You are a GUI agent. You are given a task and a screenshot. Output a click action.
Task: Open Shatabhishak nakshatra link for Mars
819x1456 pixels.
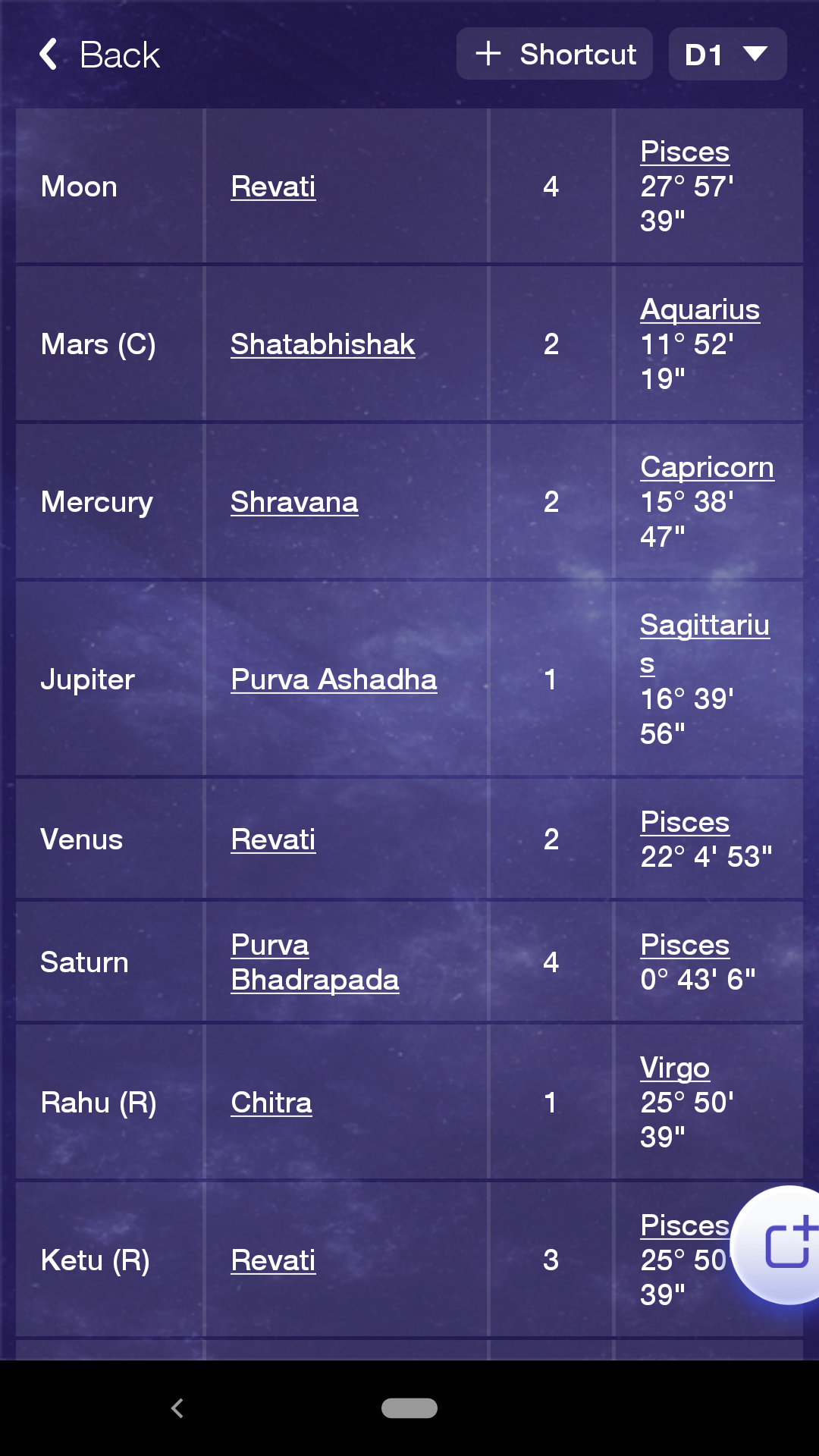click(322, 344)
